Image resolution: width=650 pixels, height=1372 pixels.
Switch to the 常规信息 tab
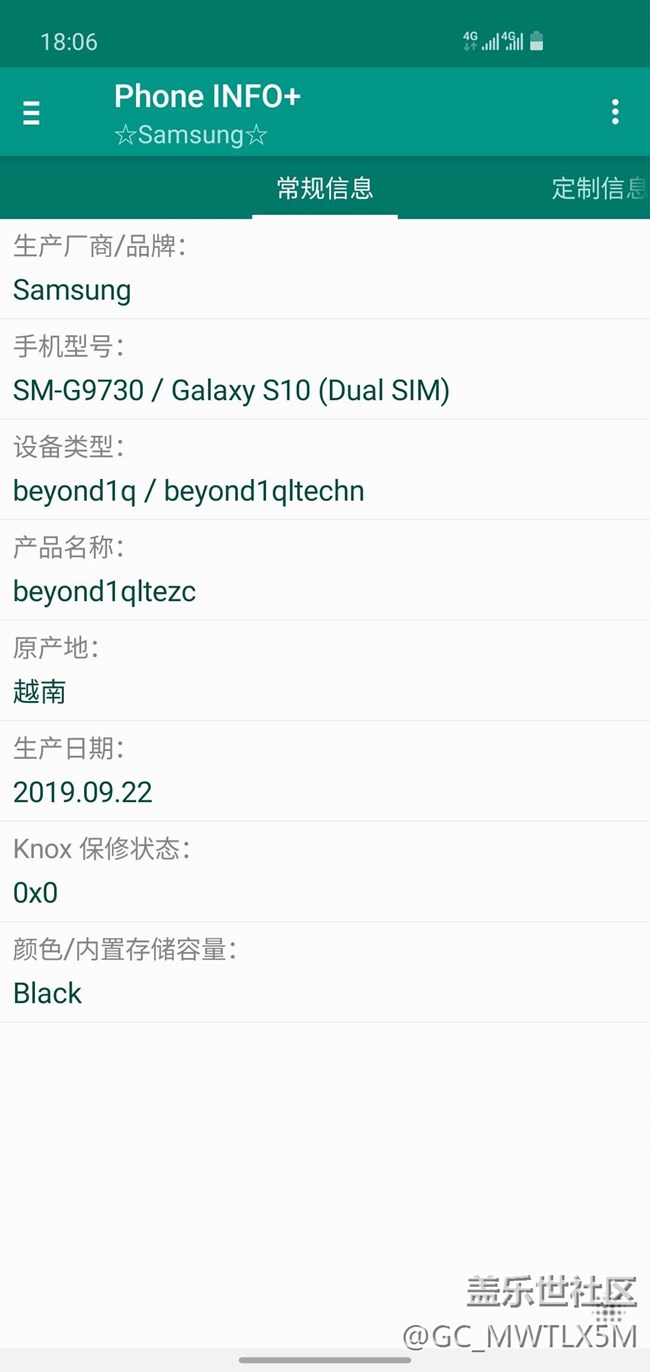tap(325, 188)
